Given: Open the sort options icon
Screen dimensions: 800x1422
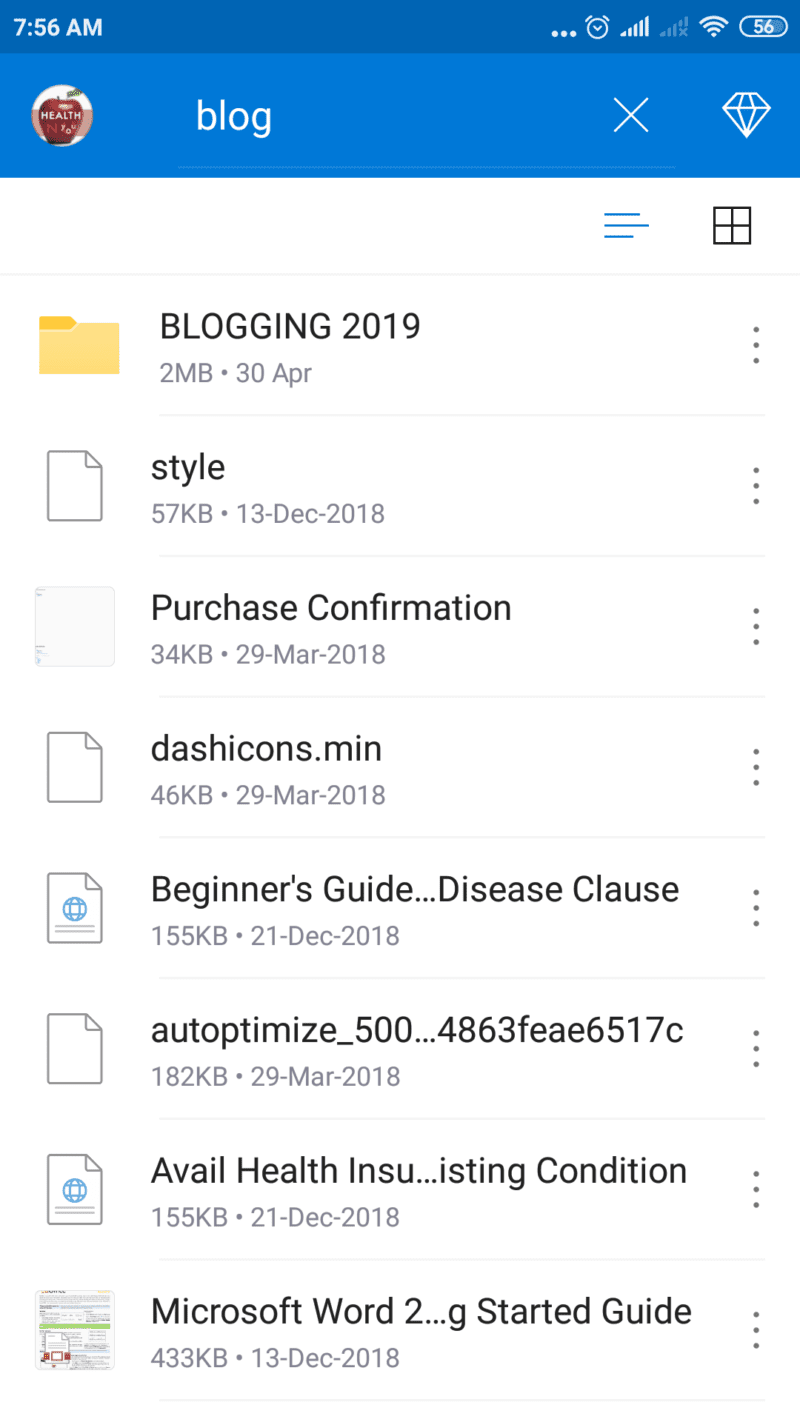Looking at the screenshot, I should click(627, 227).
